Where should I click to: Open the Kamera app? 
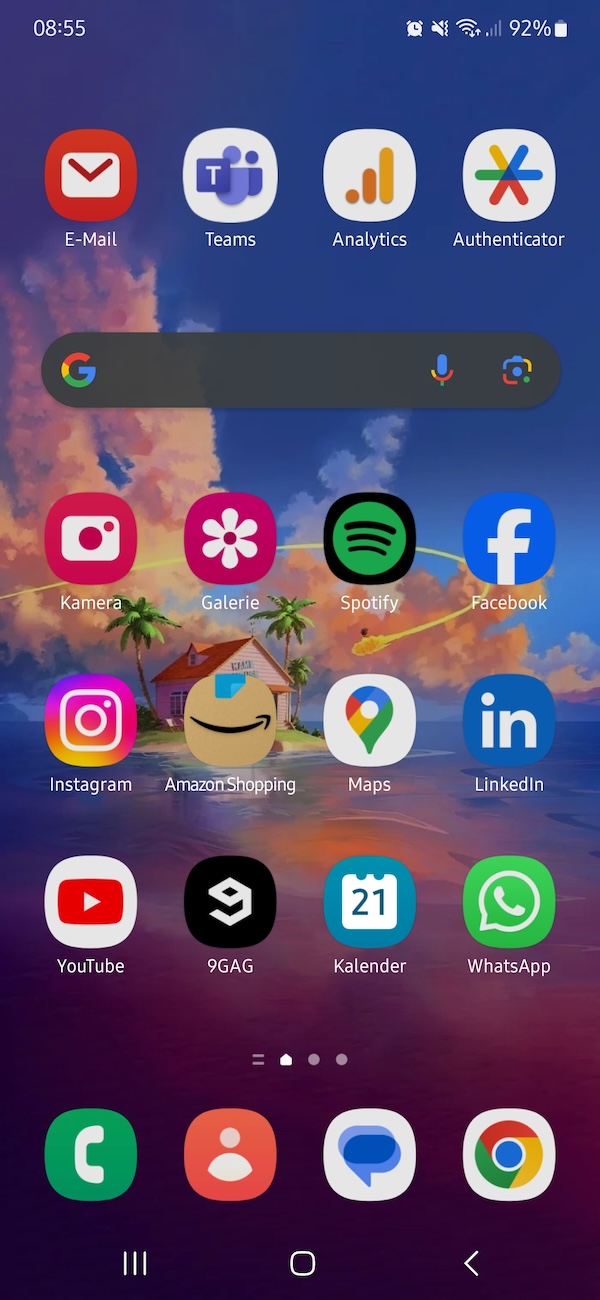point(90,538)
